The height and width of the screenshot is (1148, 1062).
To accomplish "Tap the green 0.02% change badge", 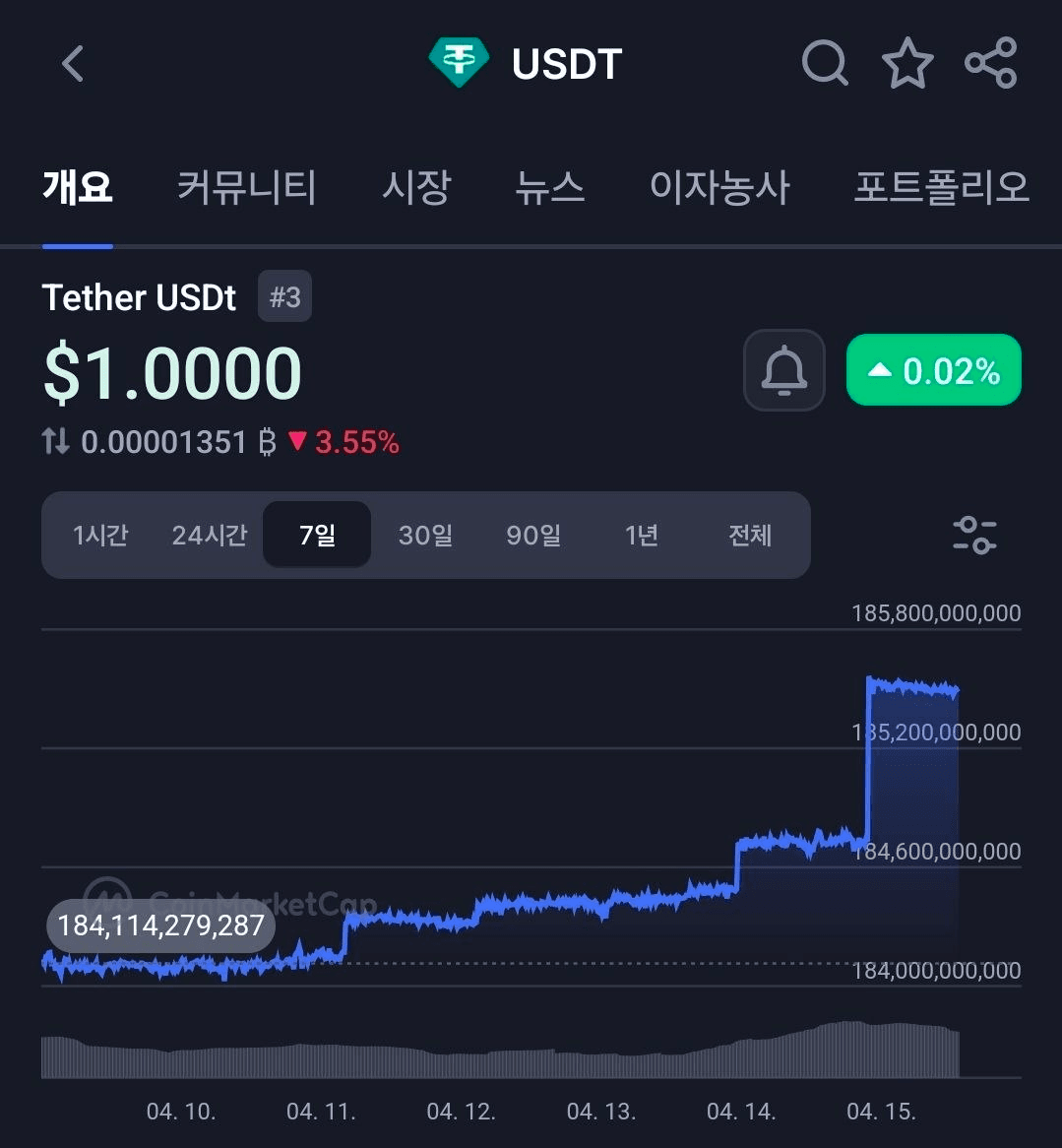I will coord(934,370).
